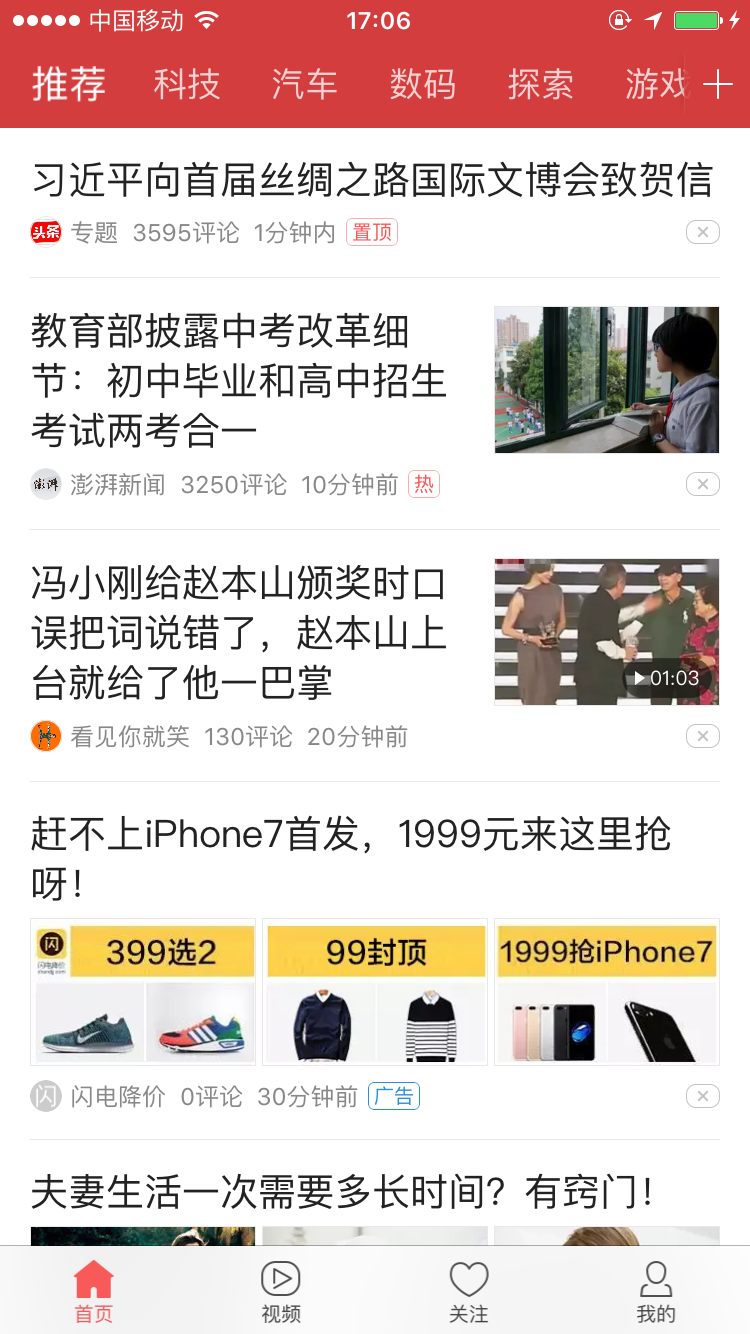Tap the 首页 home tab

[94, 1291]
